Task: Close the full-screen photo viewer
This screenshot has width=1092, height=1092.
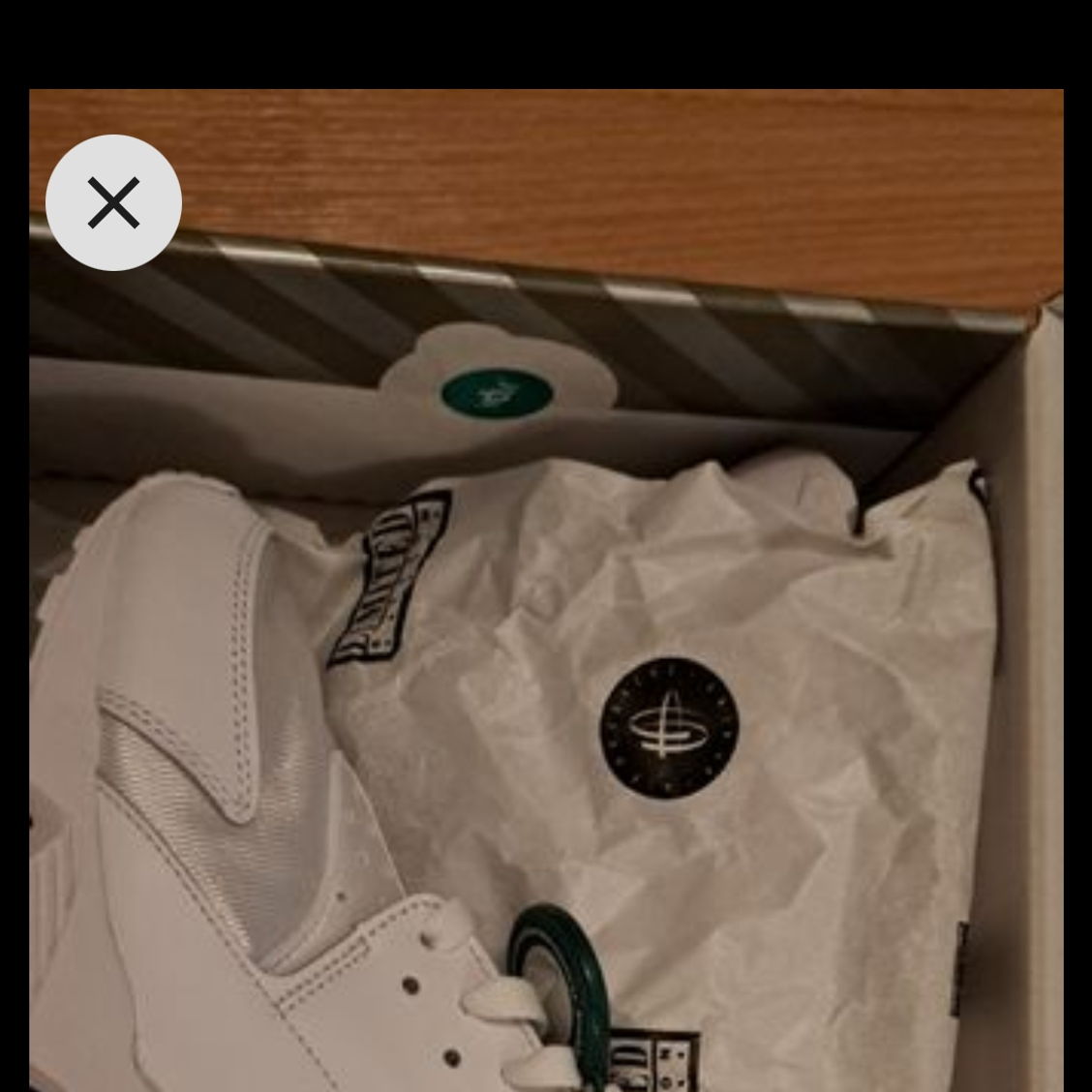Action: point(113,203)
